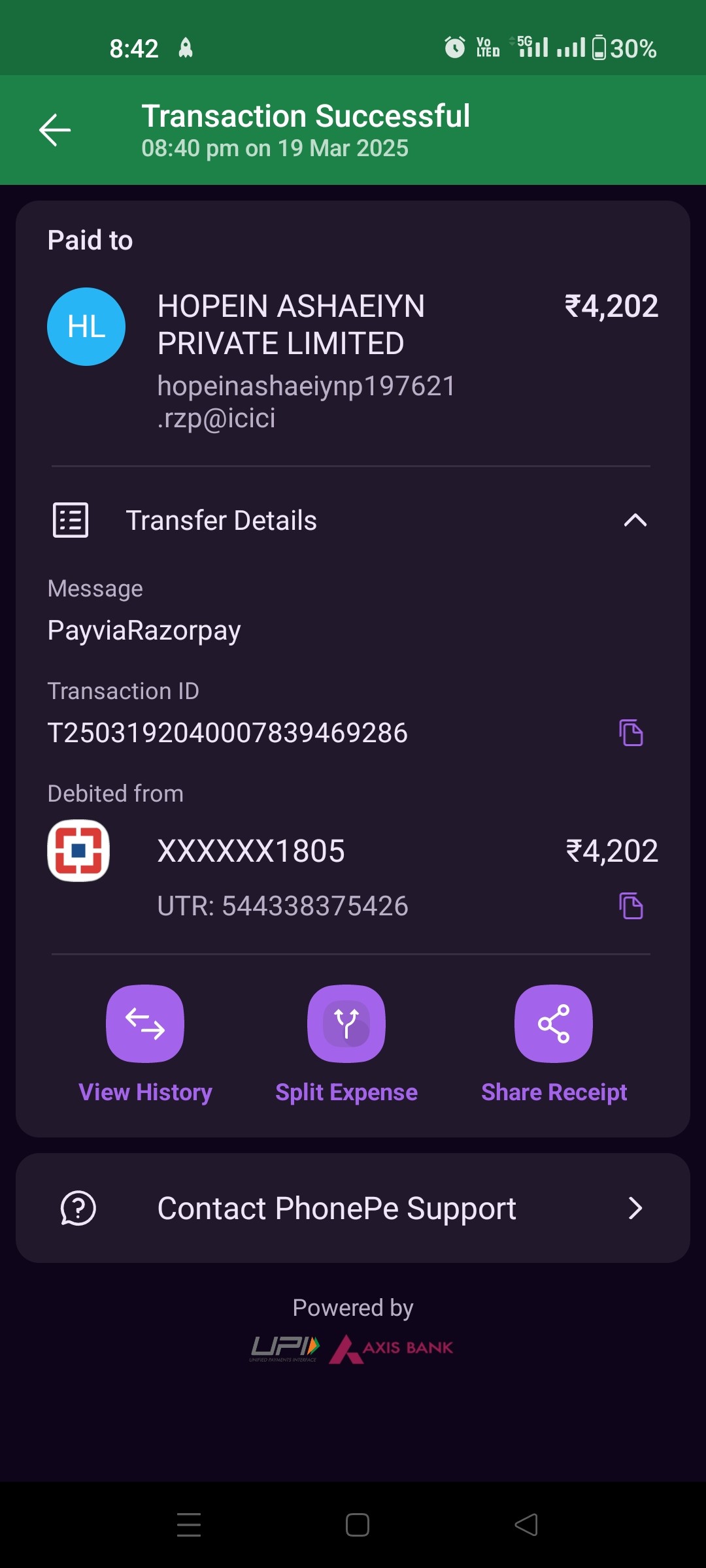The height and width of the screenshot is (1568, 706).
Task: Tap the system home button
Action: 358,1525
